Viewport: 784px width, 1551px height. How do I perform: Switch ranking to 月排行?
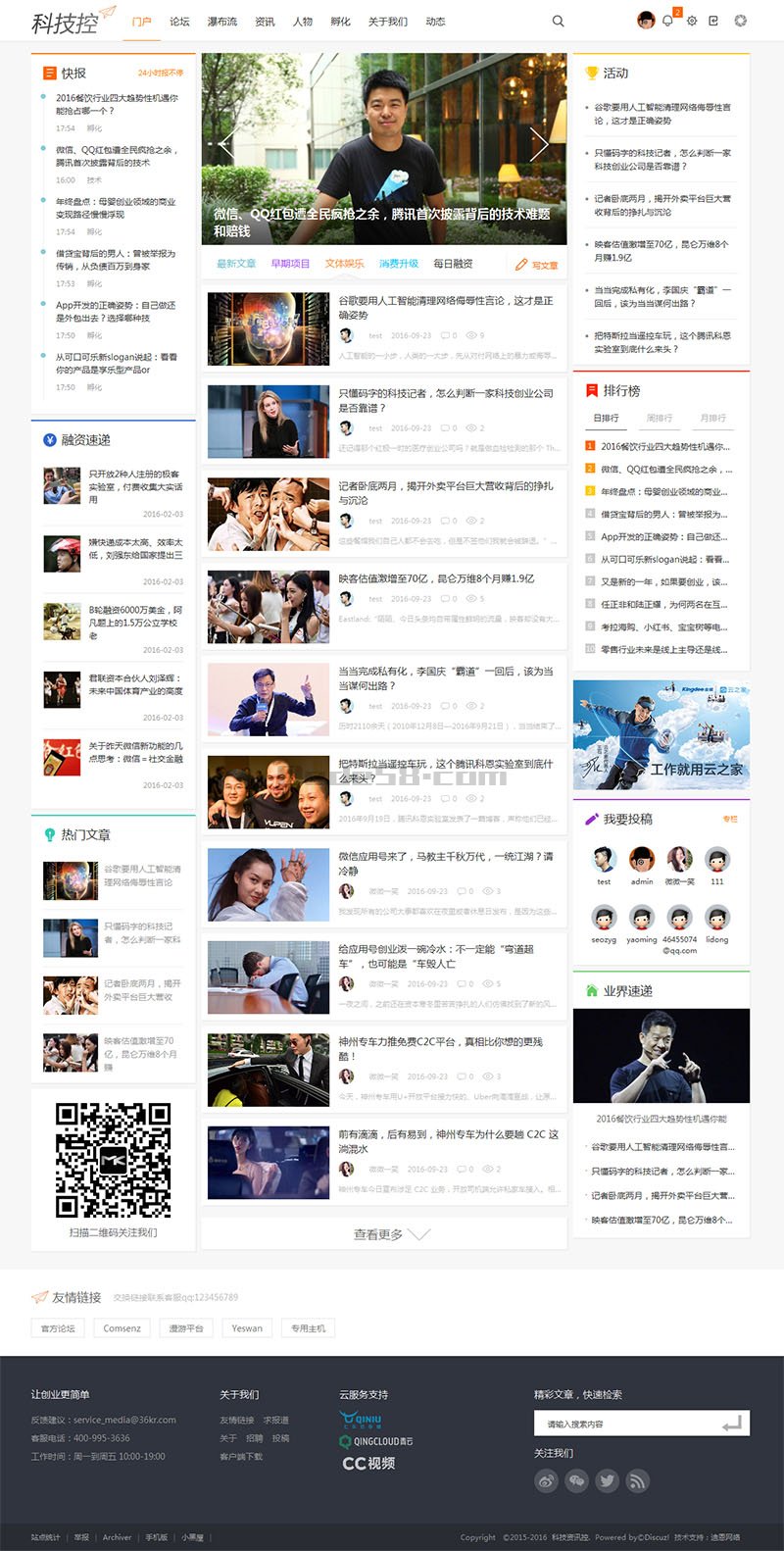[712, 419]
